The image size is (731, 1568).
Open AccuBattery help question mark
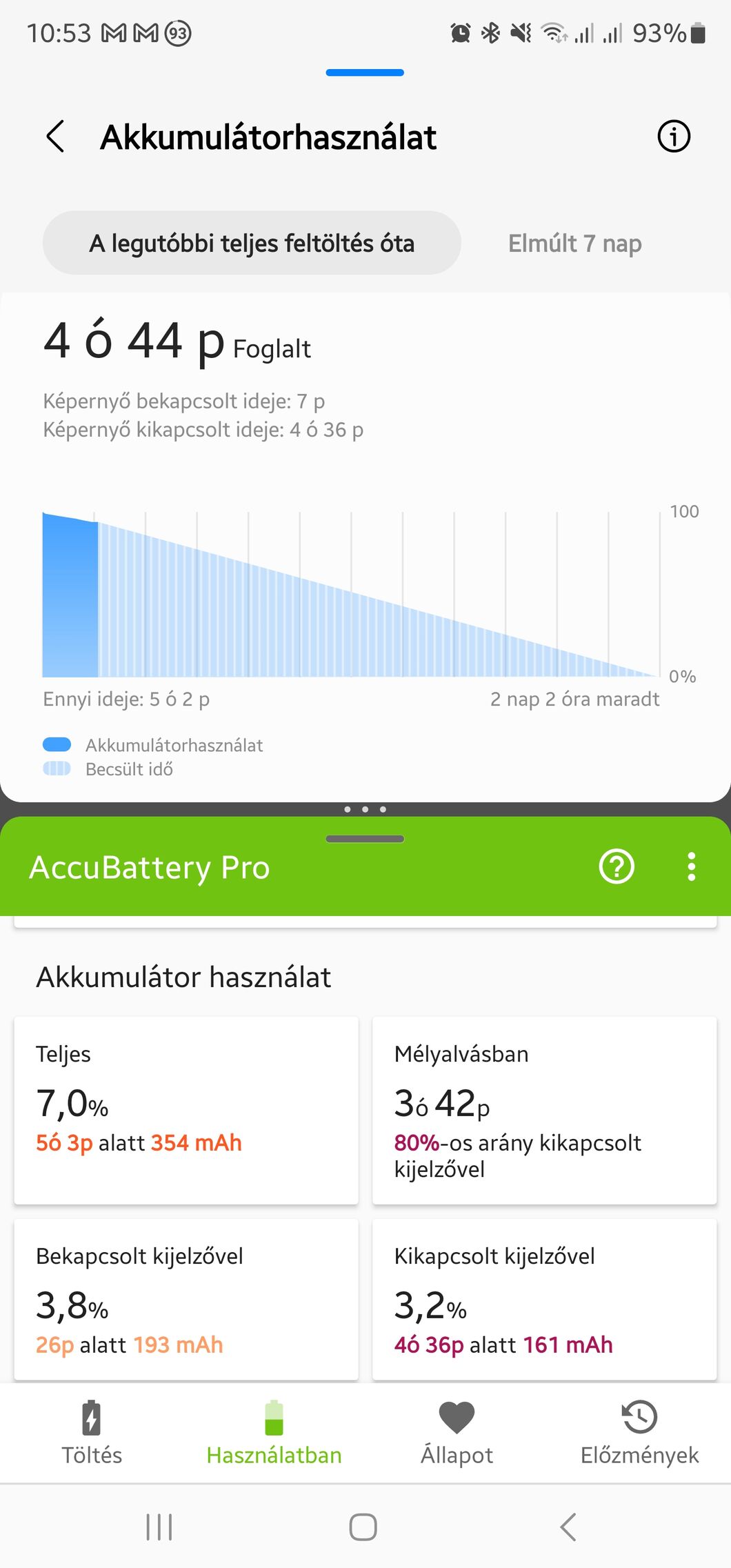(x=617, y=866)
